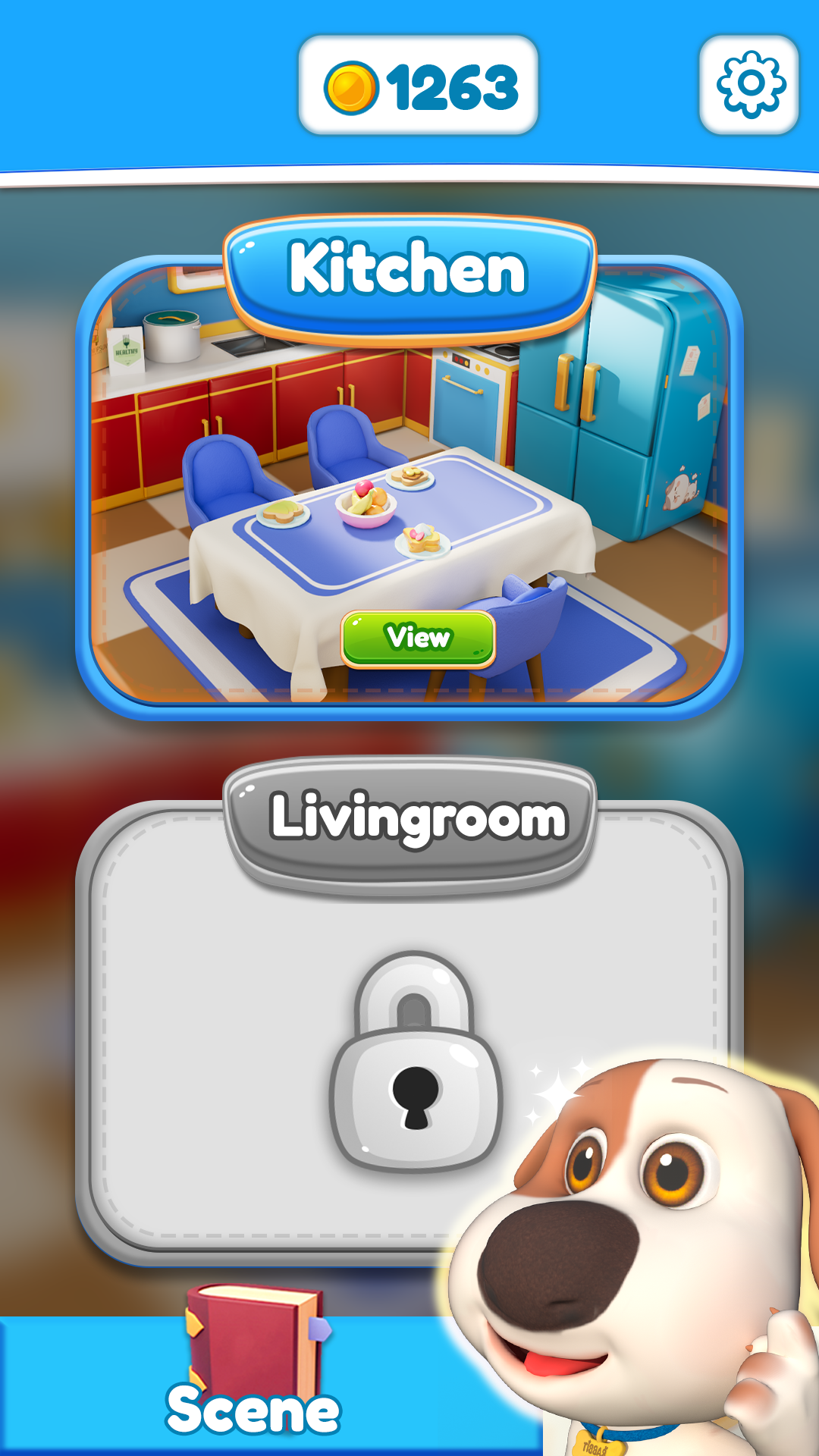Open the settings gear
The image size is (819, 1456).
point(749,85)
